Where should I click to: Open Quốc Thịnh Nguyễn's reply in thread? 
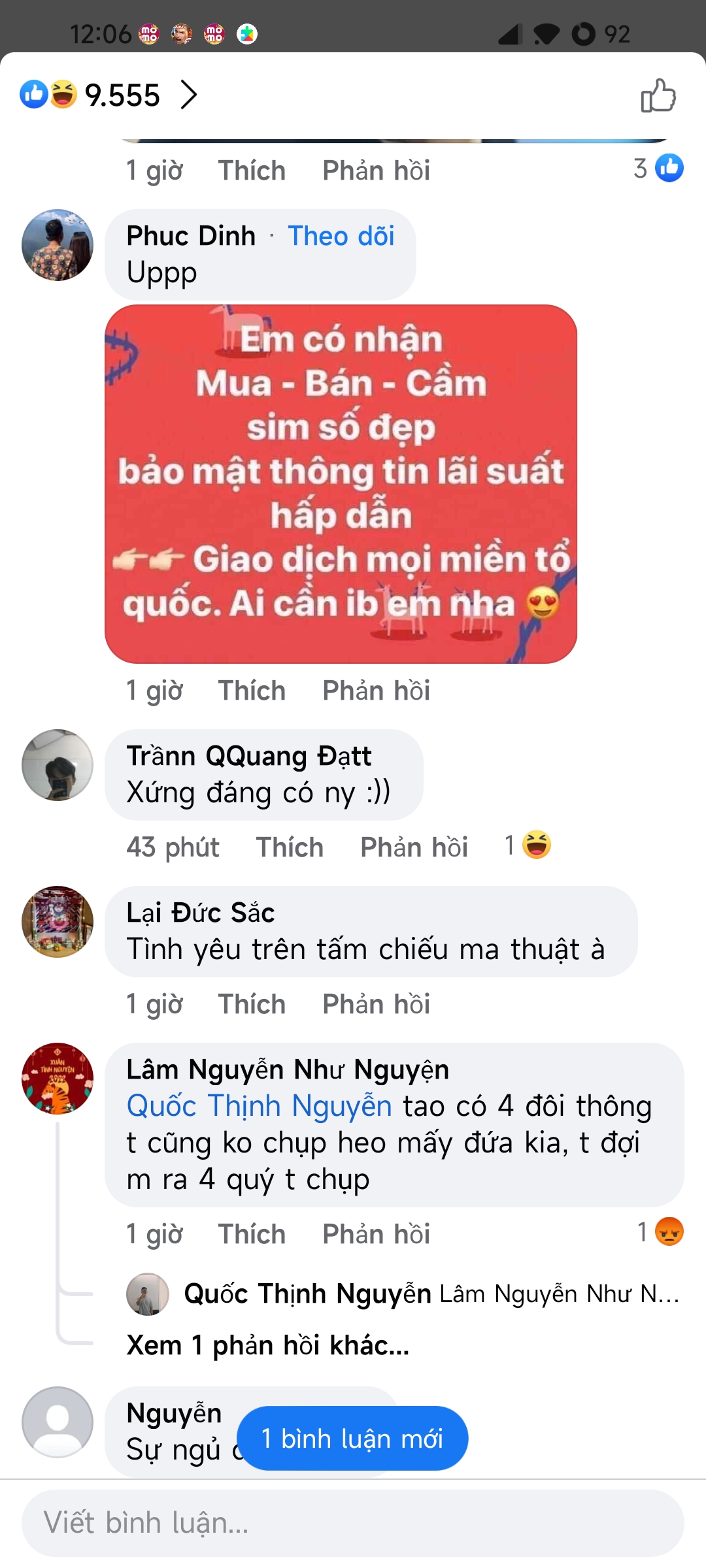tap(403, 1294)
